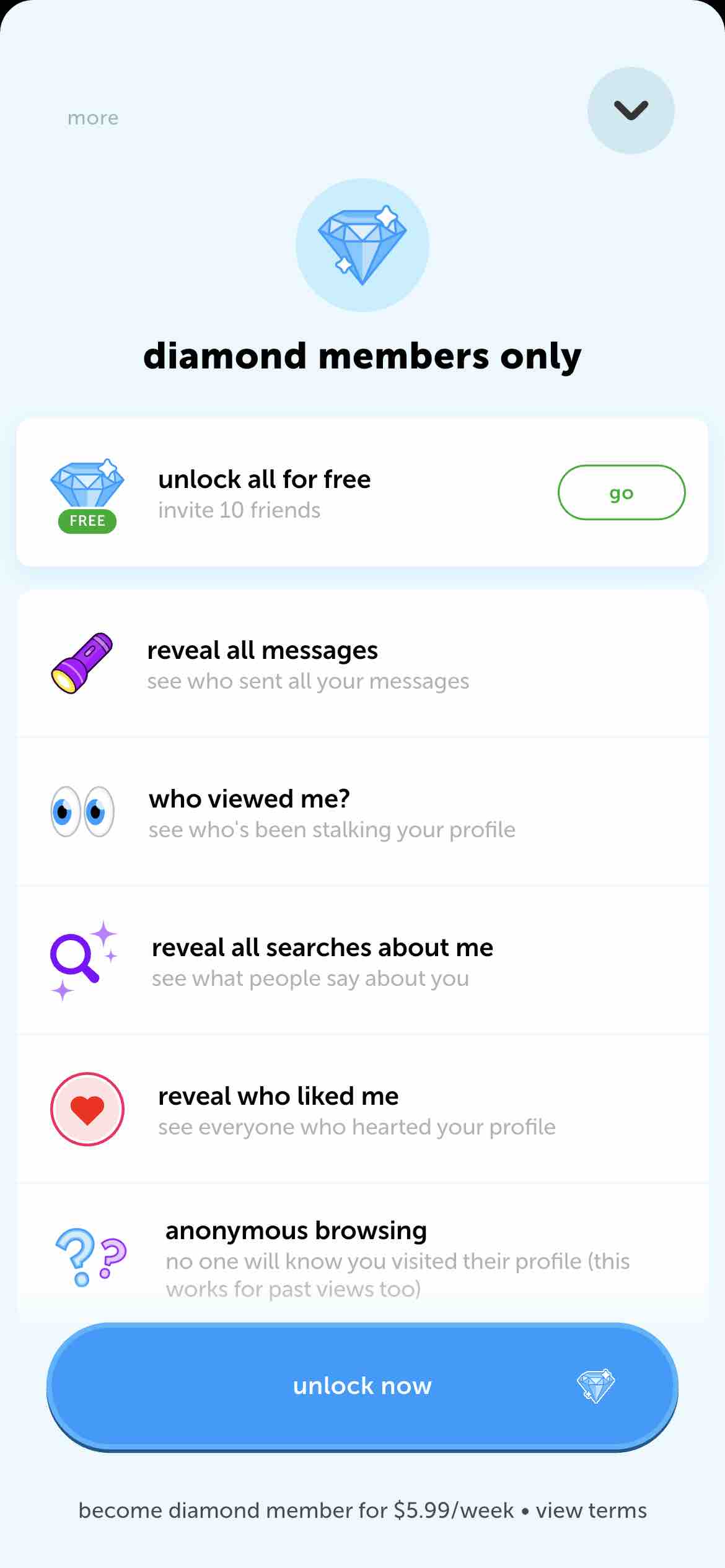Tap the go button to invite friends
This screenshot has width=725, height=1568.
coord(621,492)
